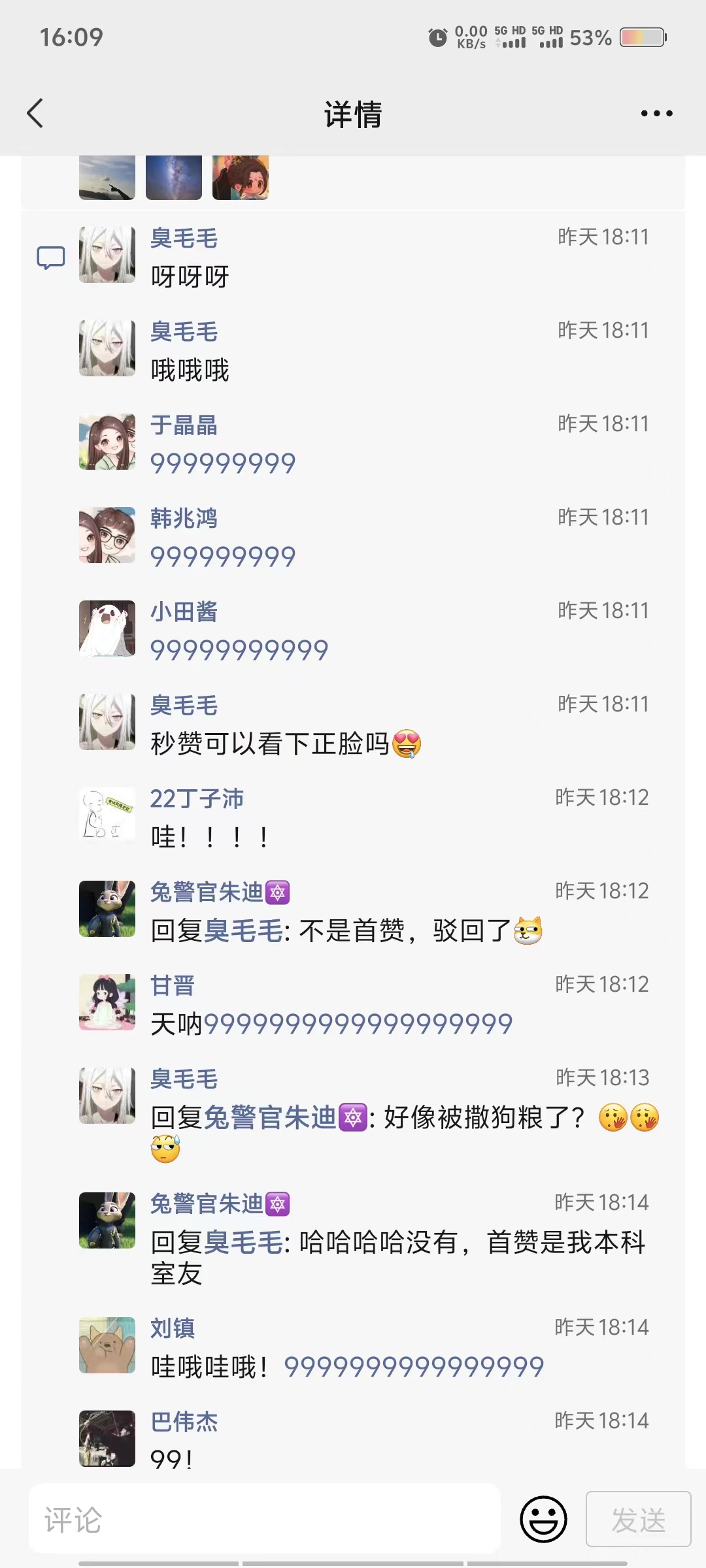
Task: Open the cartoon girl liker avatar
Action: [x=241, y=178]
